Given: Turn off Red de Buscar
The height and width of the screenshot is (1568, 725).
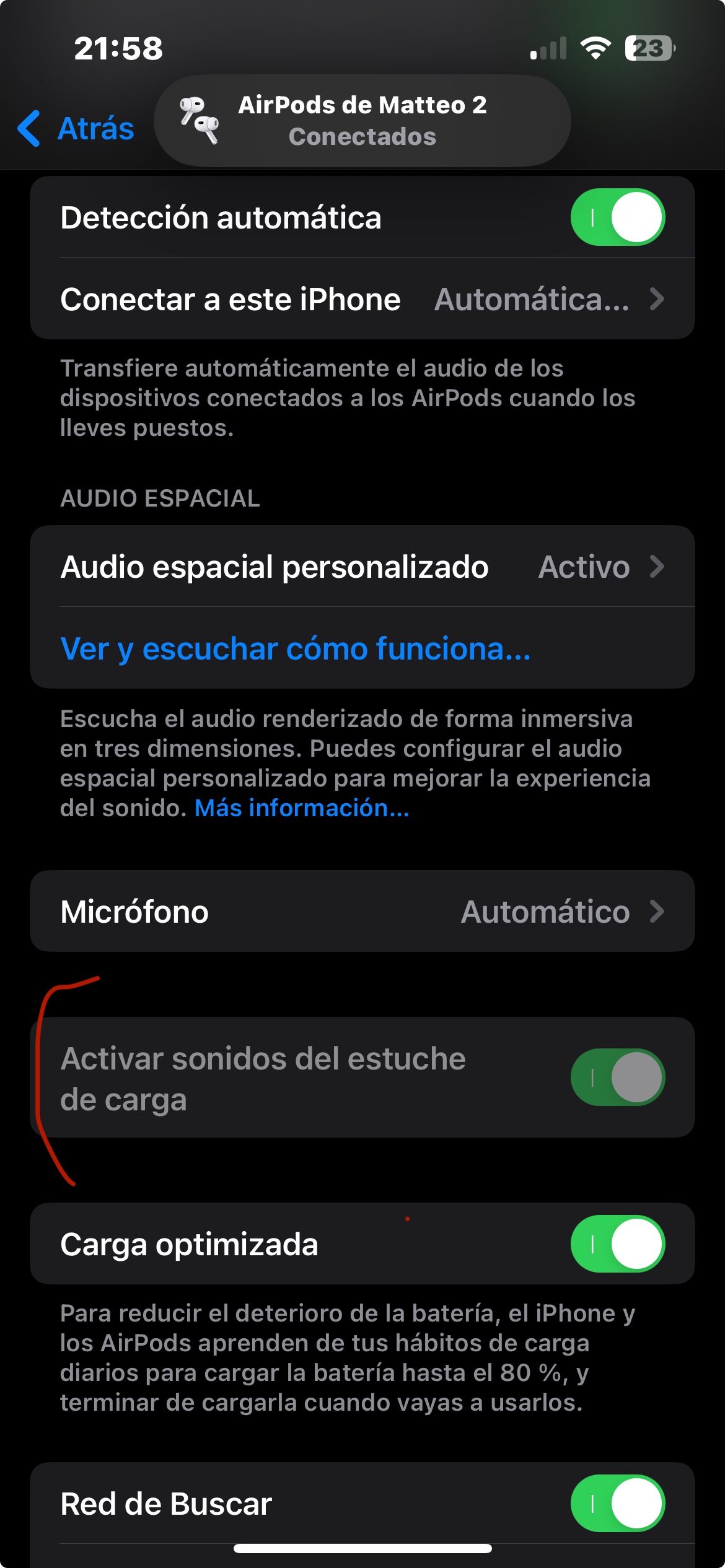Looking at the screenshot, I should (617, 1504).
